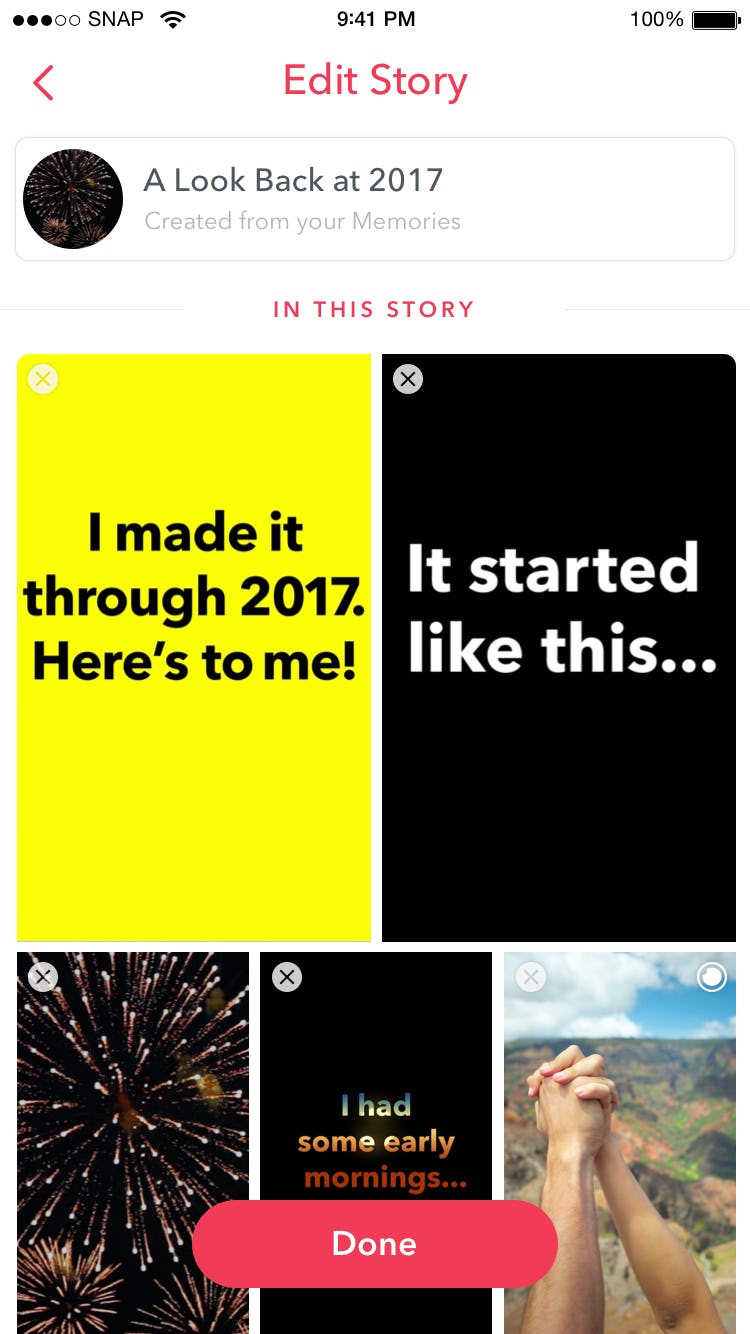Tap the Edit Story title

coord(375,80)
